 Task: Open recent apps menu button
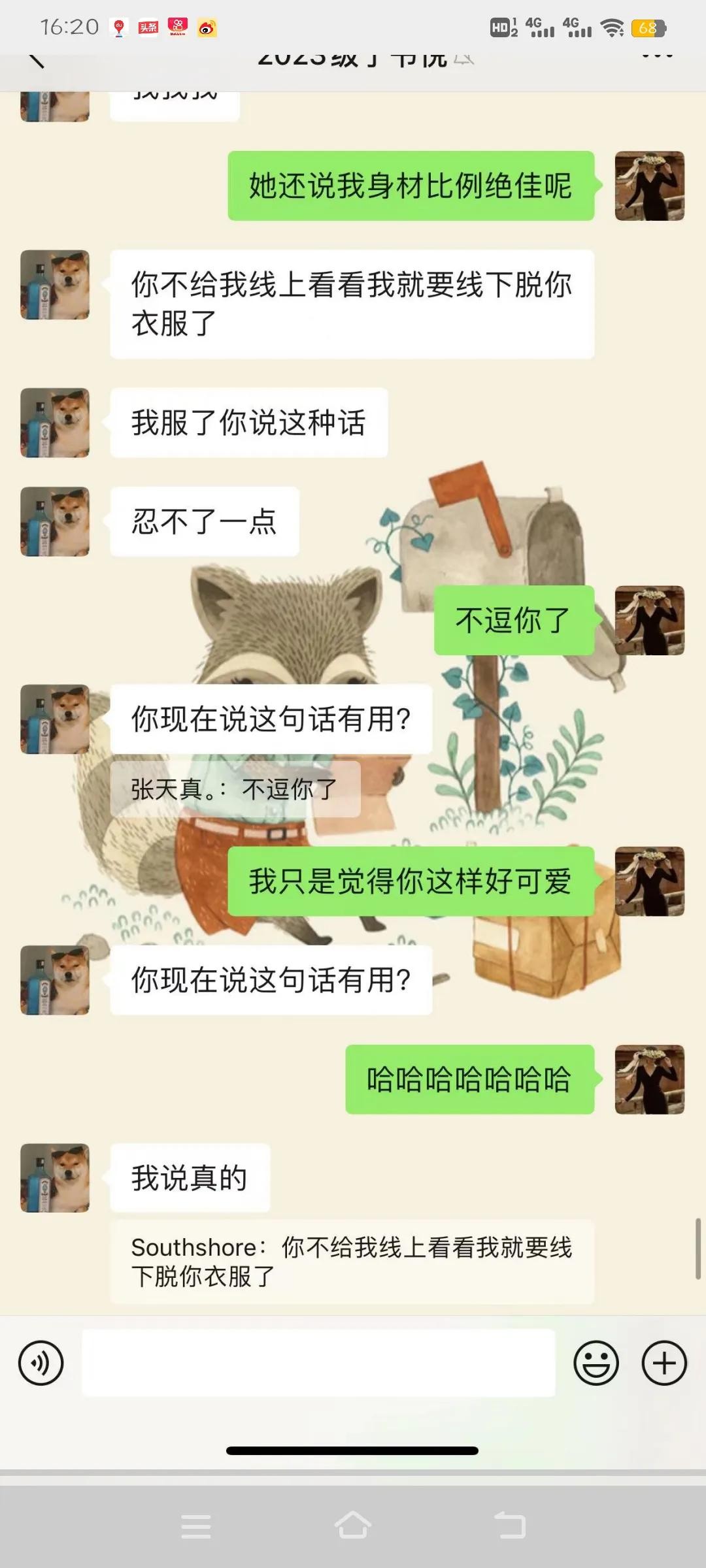tap(196, 1526)
